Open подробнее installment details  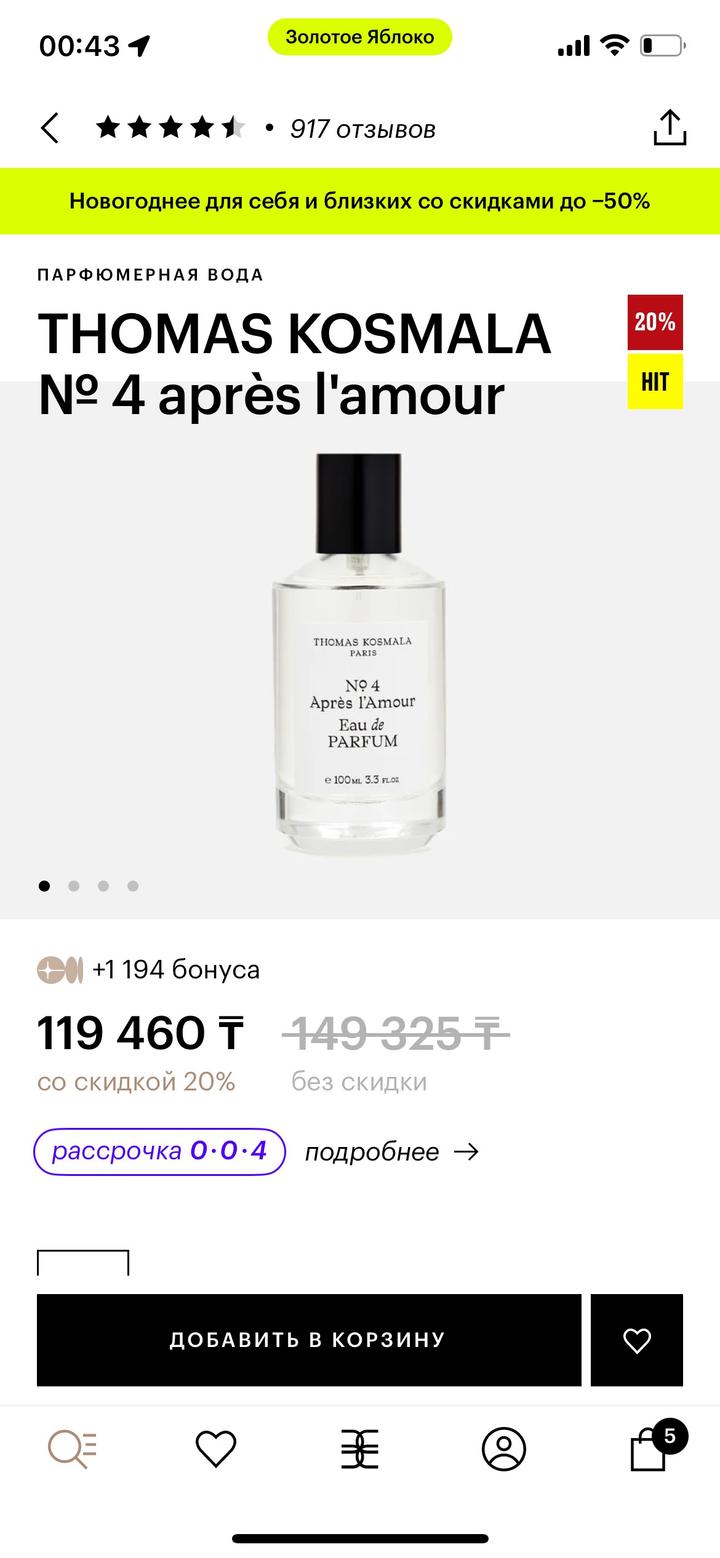tap(391, 1152)
